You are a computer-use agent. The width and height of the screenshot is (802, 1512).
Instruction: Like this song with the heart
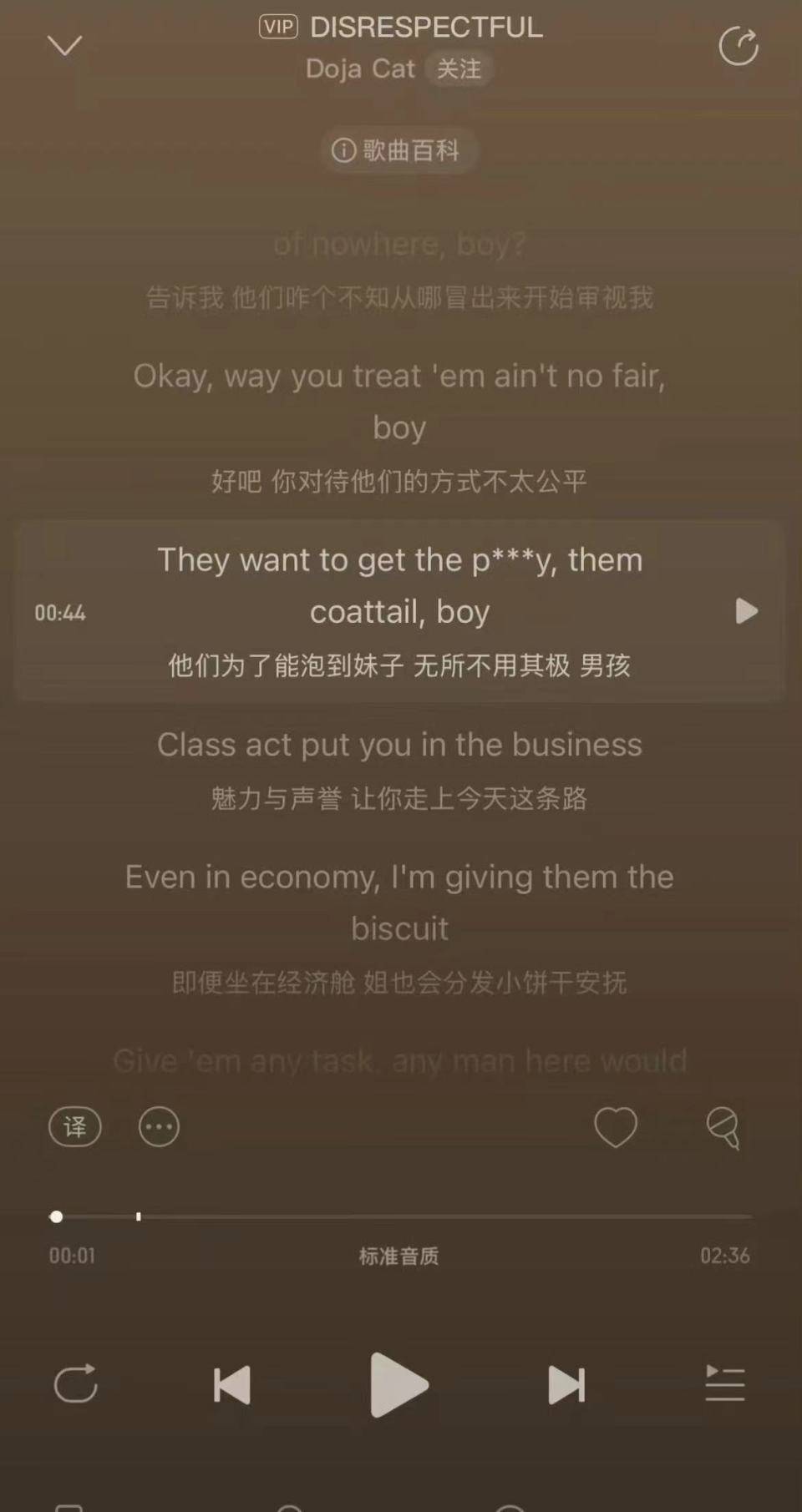point(616,1127)
